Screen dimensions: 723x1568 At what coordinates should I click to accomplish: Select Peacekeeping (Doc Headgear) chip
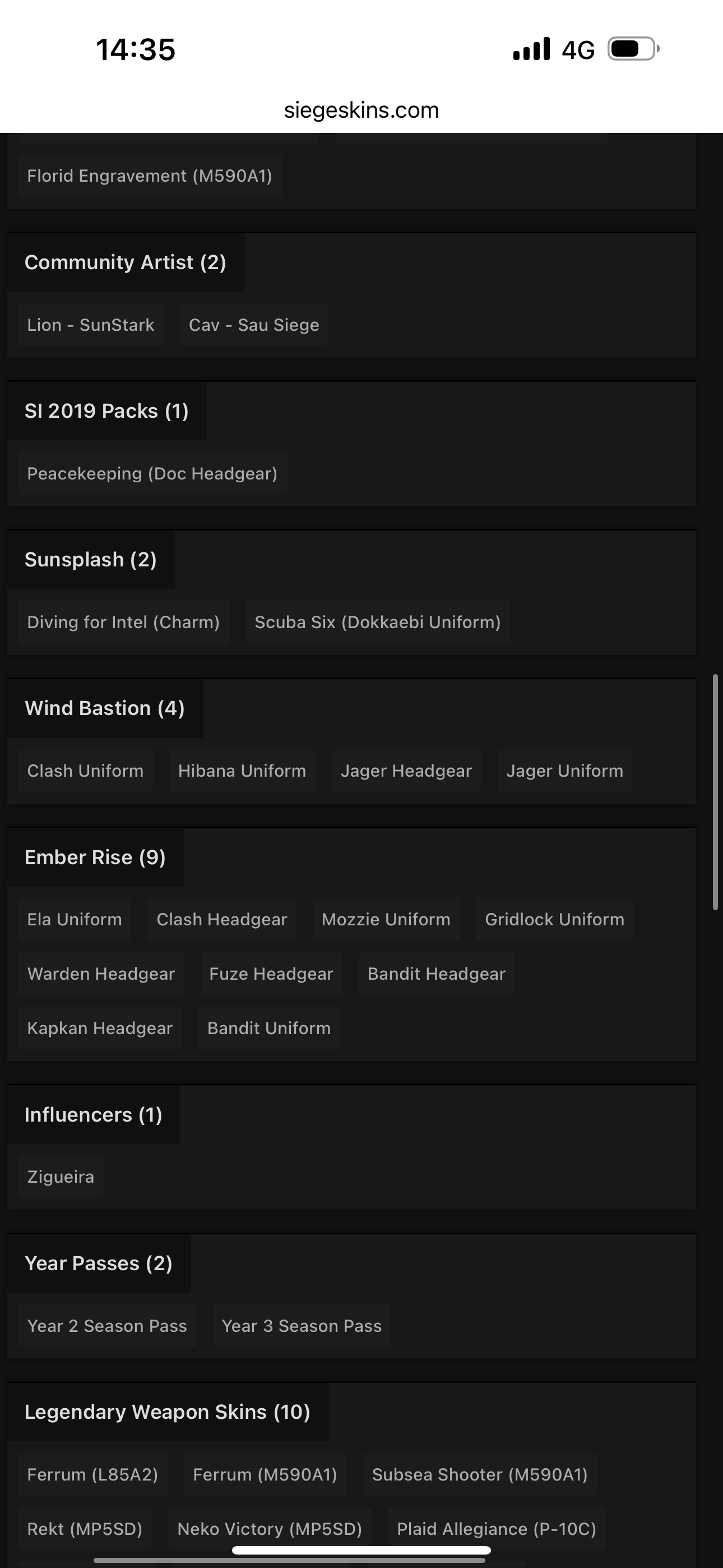pos(152,473)
